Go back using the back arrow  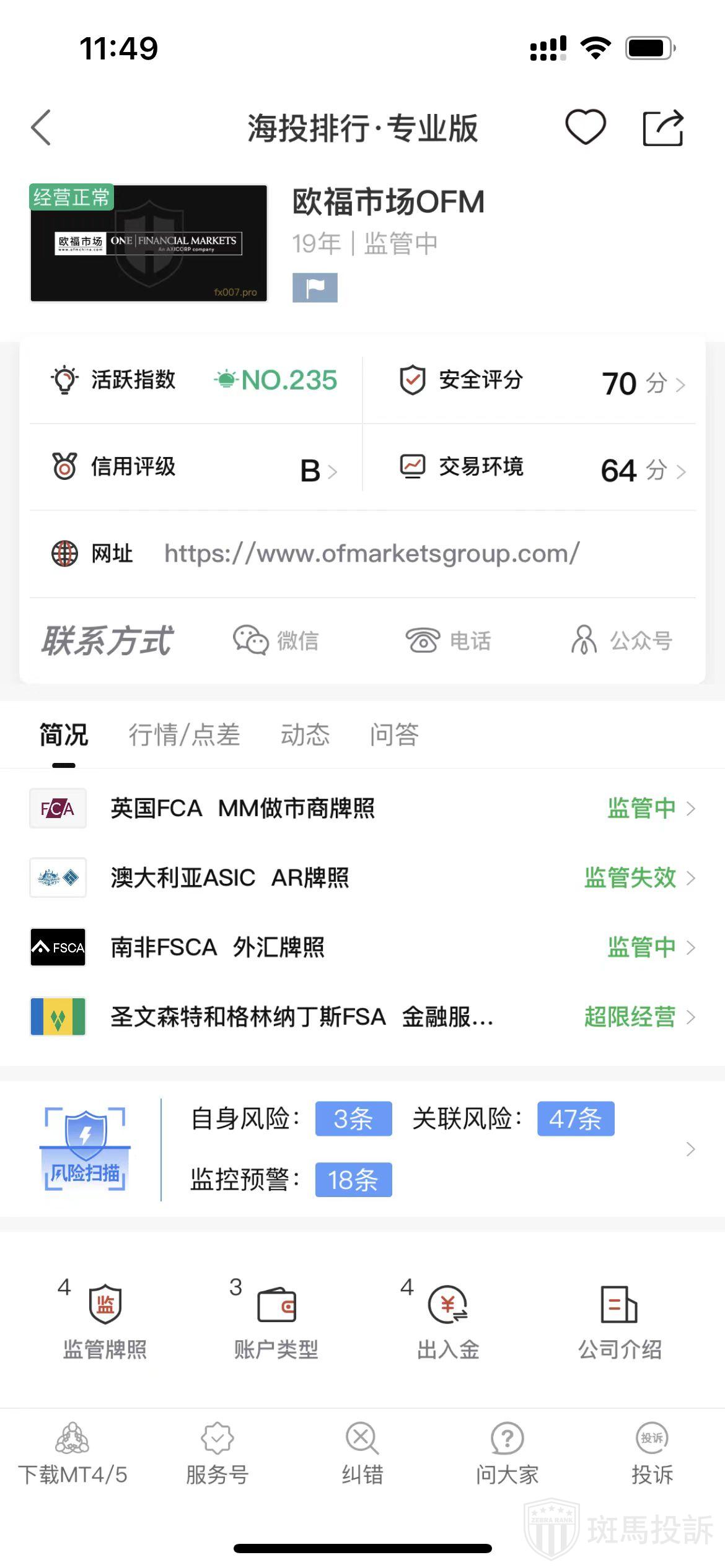pos(41,128)
